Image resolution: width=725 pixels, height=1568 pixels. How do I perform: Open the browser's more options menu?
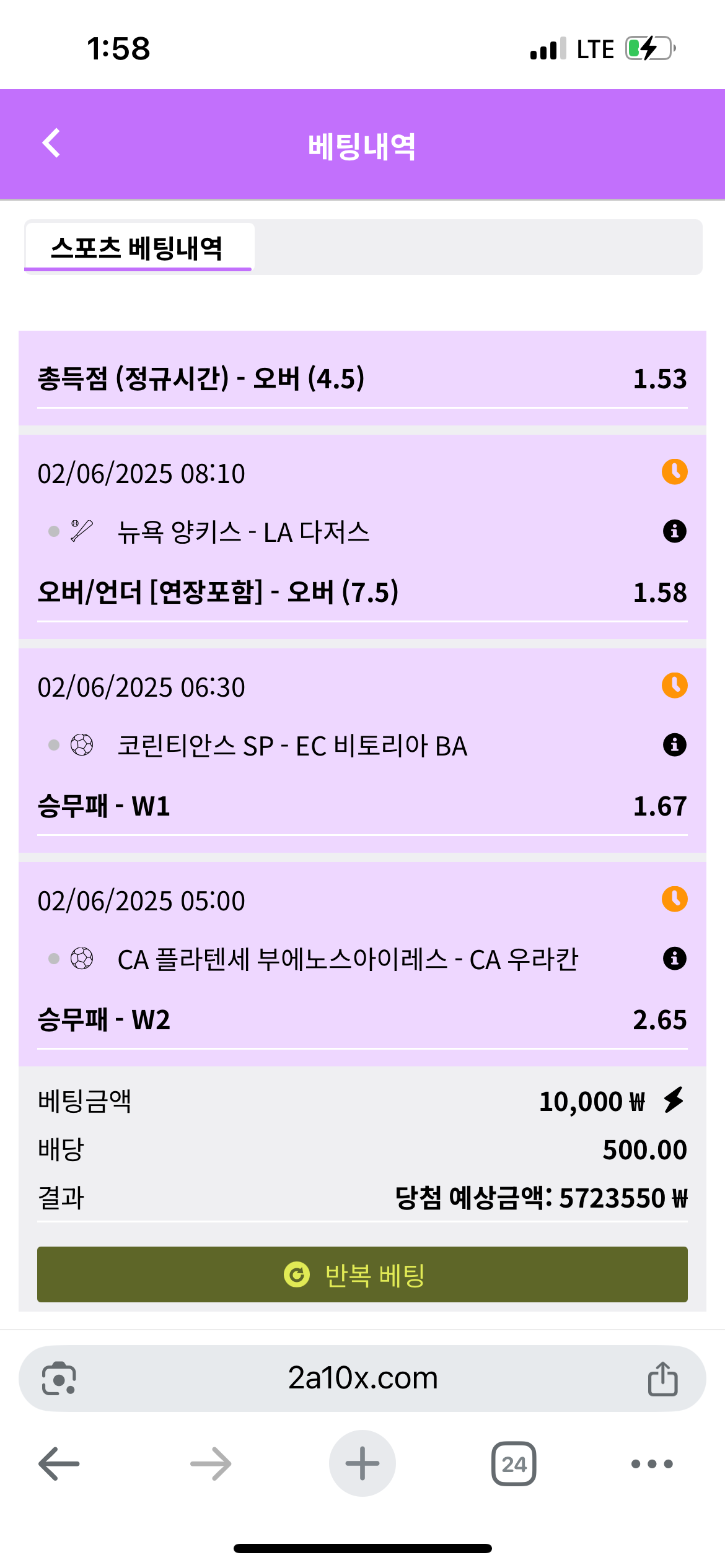[x=652, y=1464]
